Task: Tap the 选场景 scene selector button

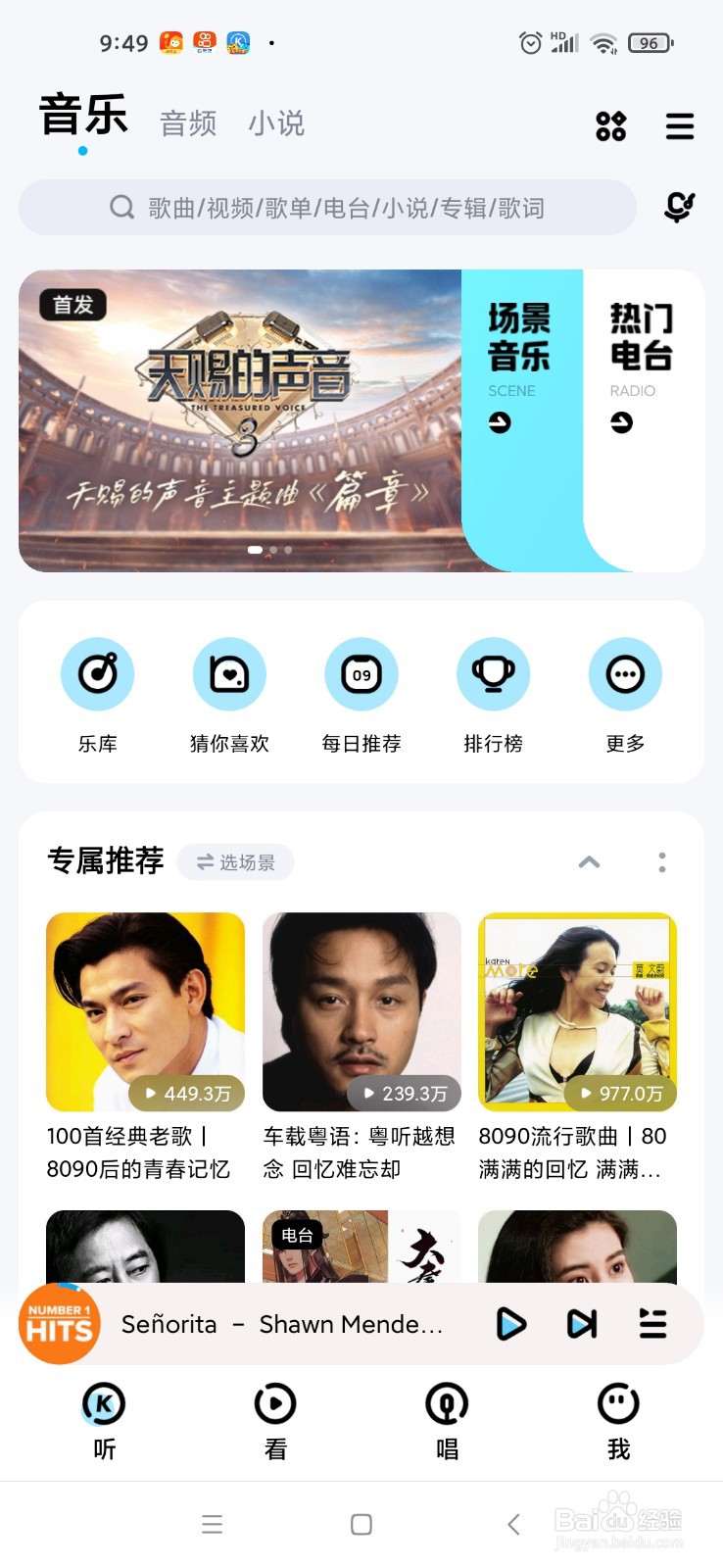Action: point(235,862)
